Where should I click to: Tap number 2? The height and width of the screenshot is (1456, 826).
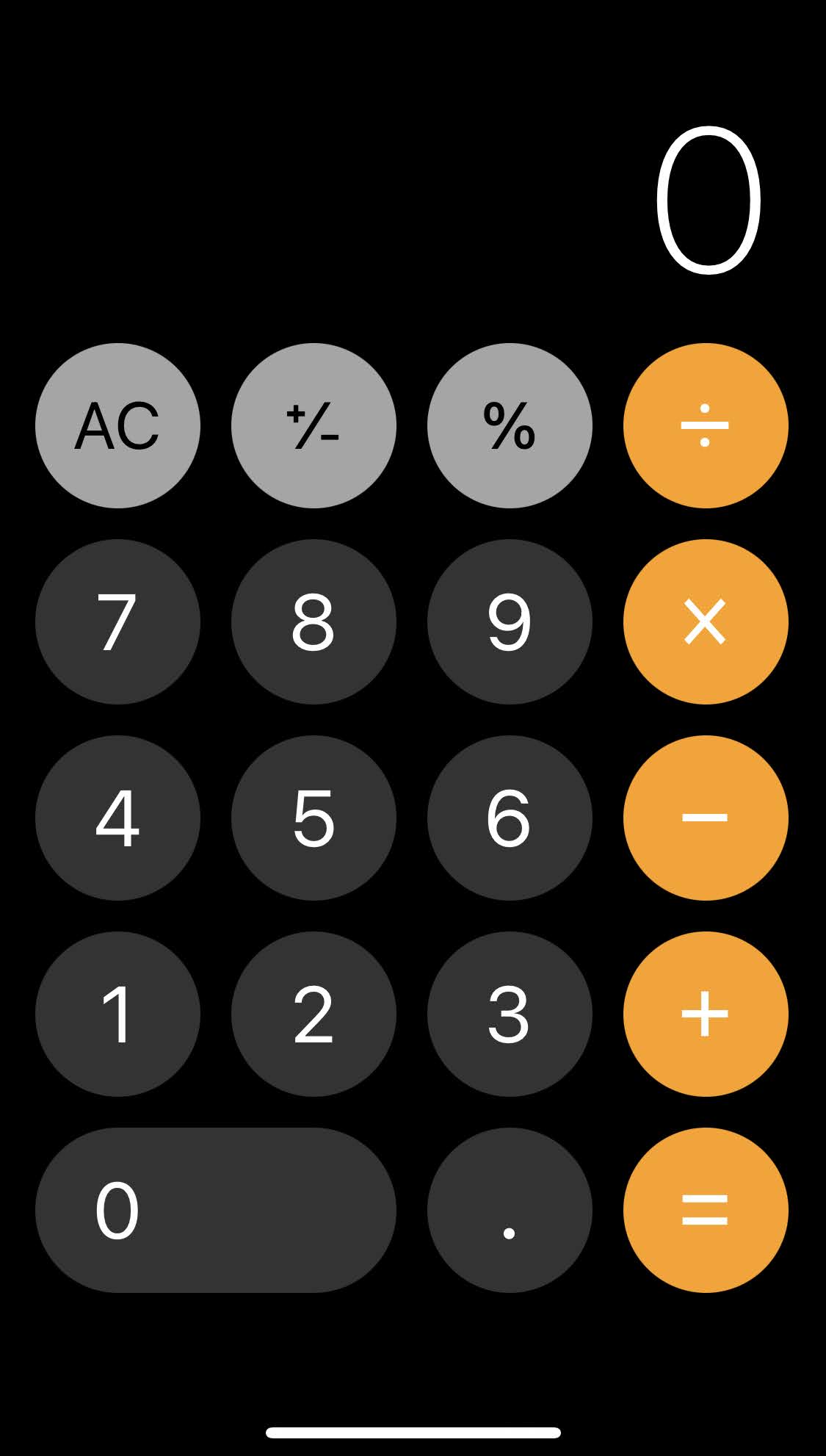(314, 1014)
